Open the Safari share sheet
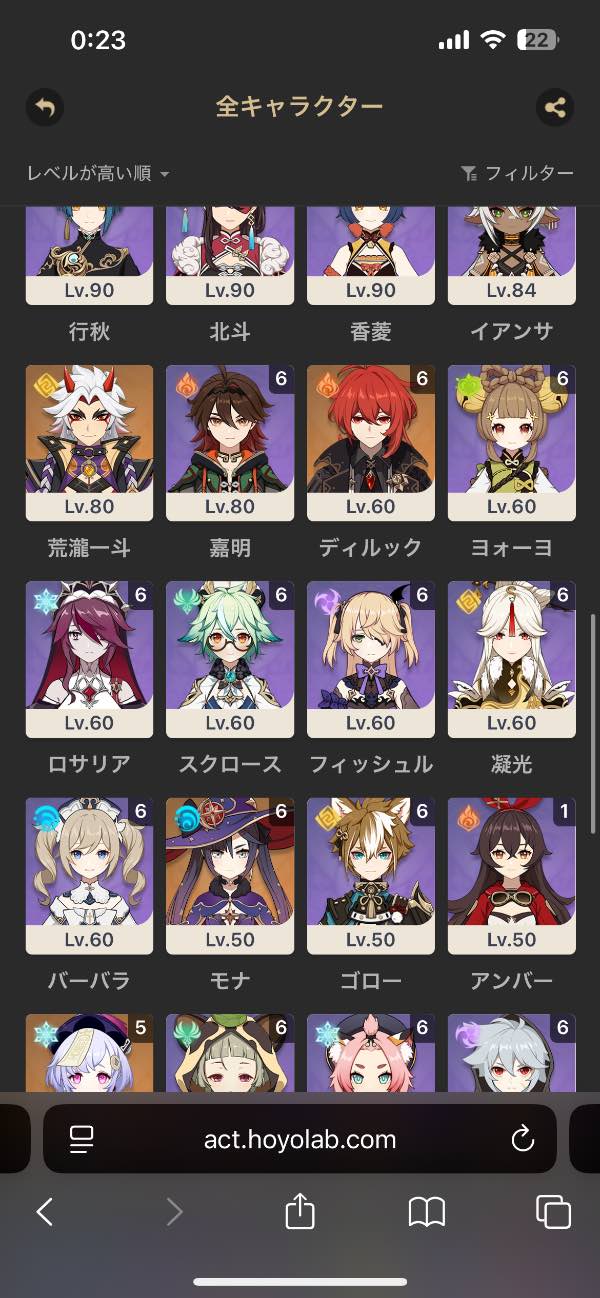The image size is (600, 1298). (x=300, y=1213)
